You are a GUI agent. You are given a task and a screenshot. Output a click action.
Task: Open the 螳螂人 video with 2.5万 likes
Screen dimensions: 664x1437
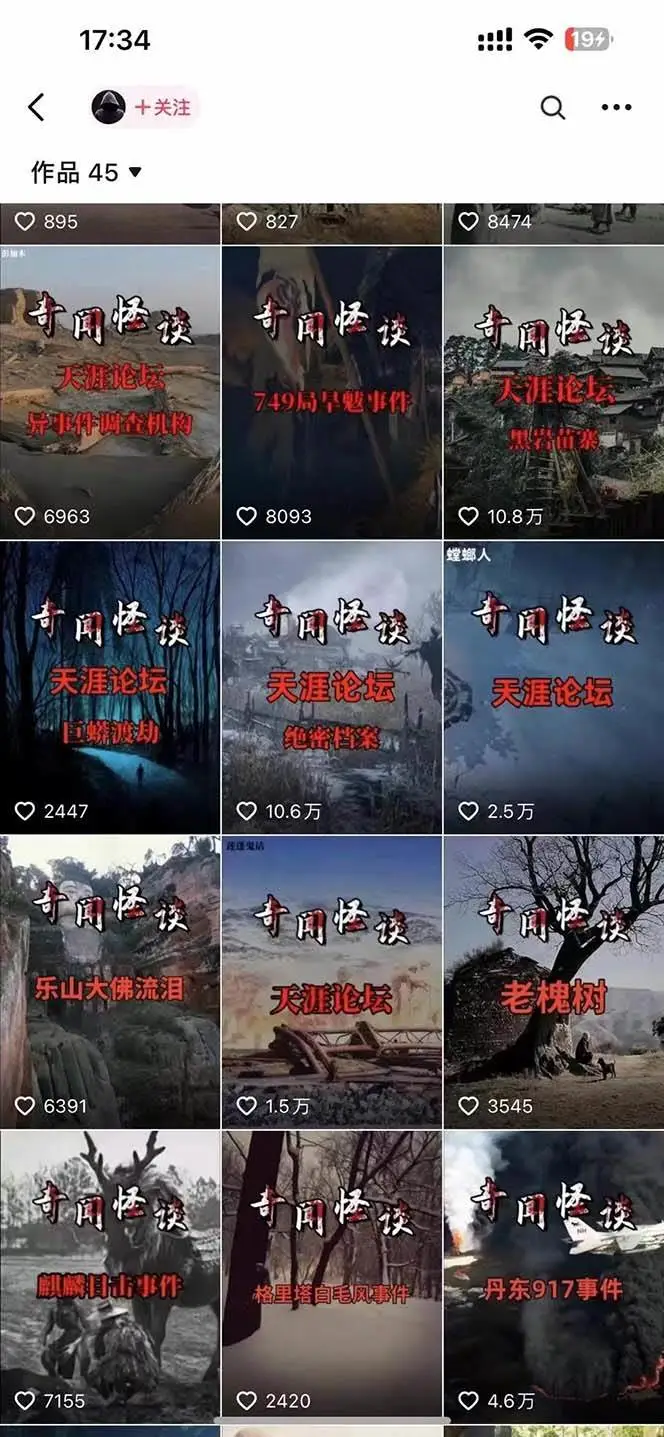point(553,687)
